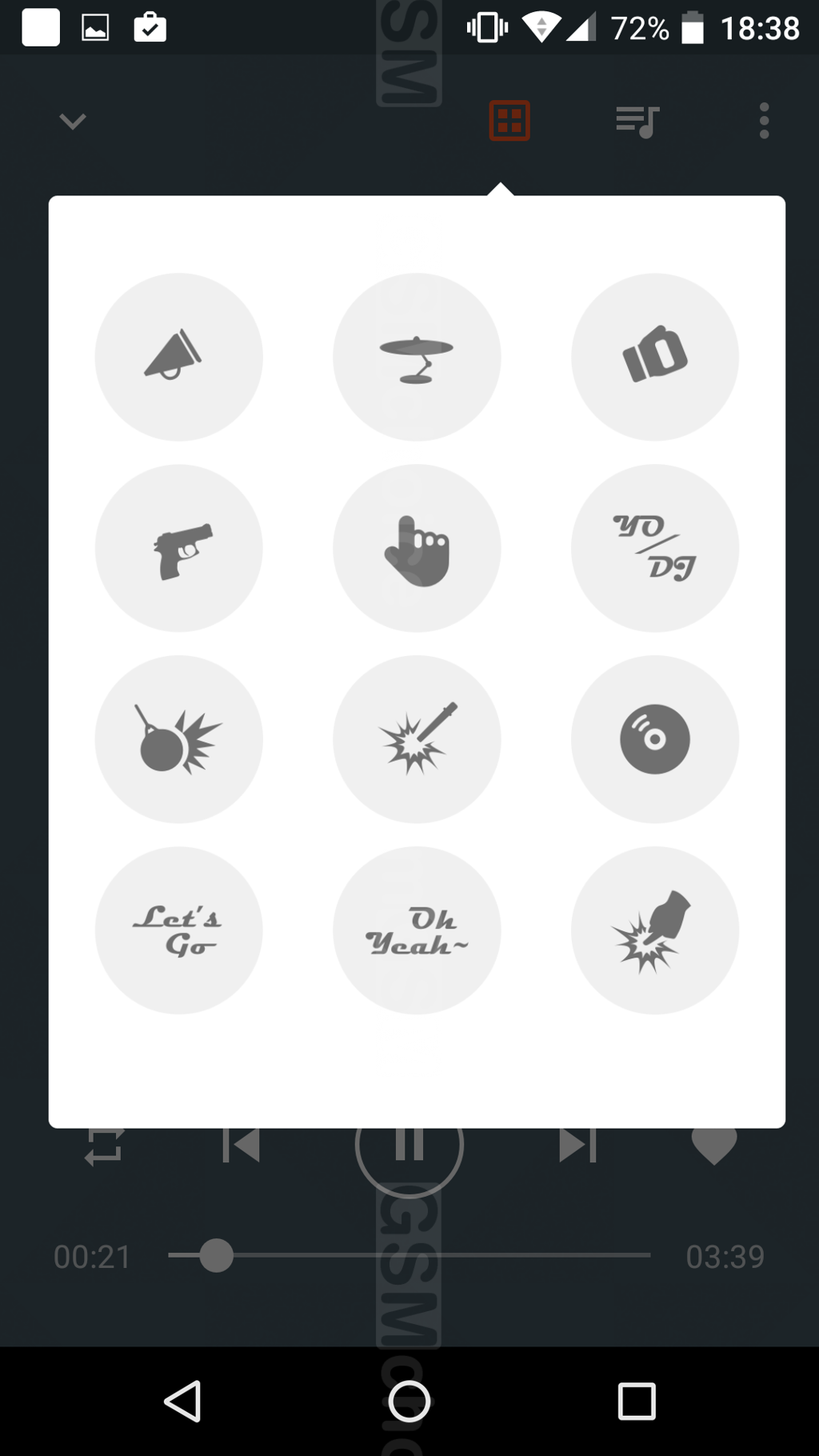Skip to the next track
This screenshot has width=819, height=1456.
pos(577,1146)
